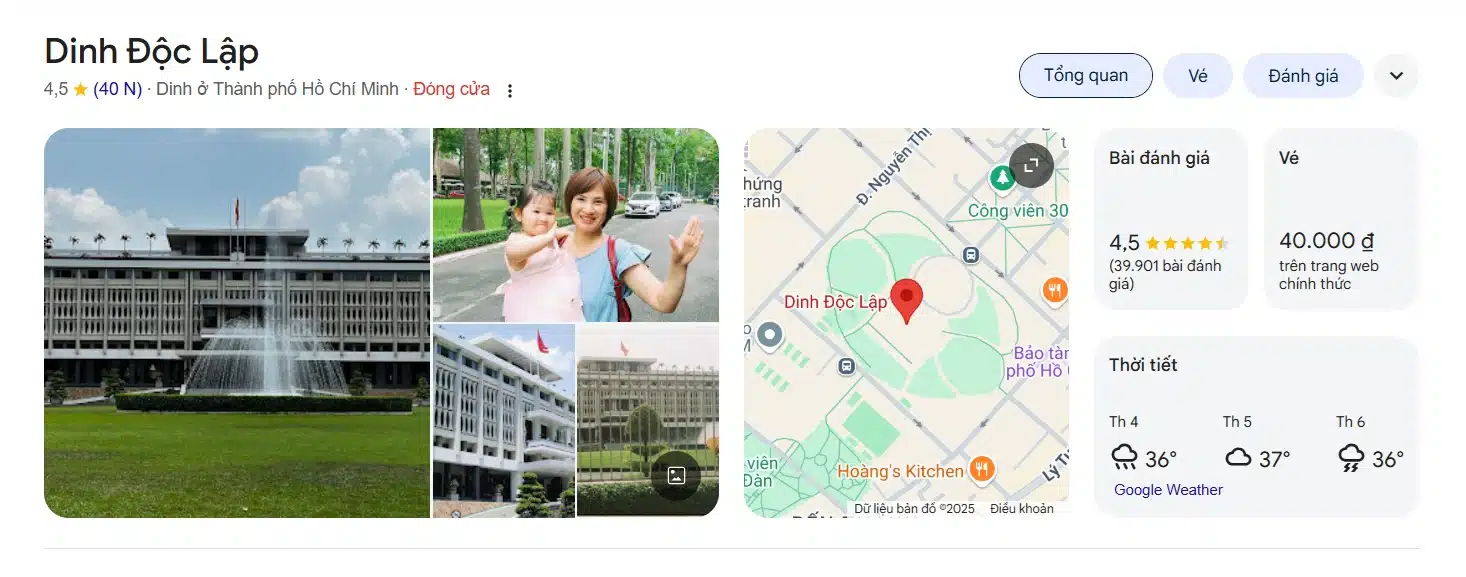
Task: Open the 40 N reviews link
Action: tap(117, 89)
